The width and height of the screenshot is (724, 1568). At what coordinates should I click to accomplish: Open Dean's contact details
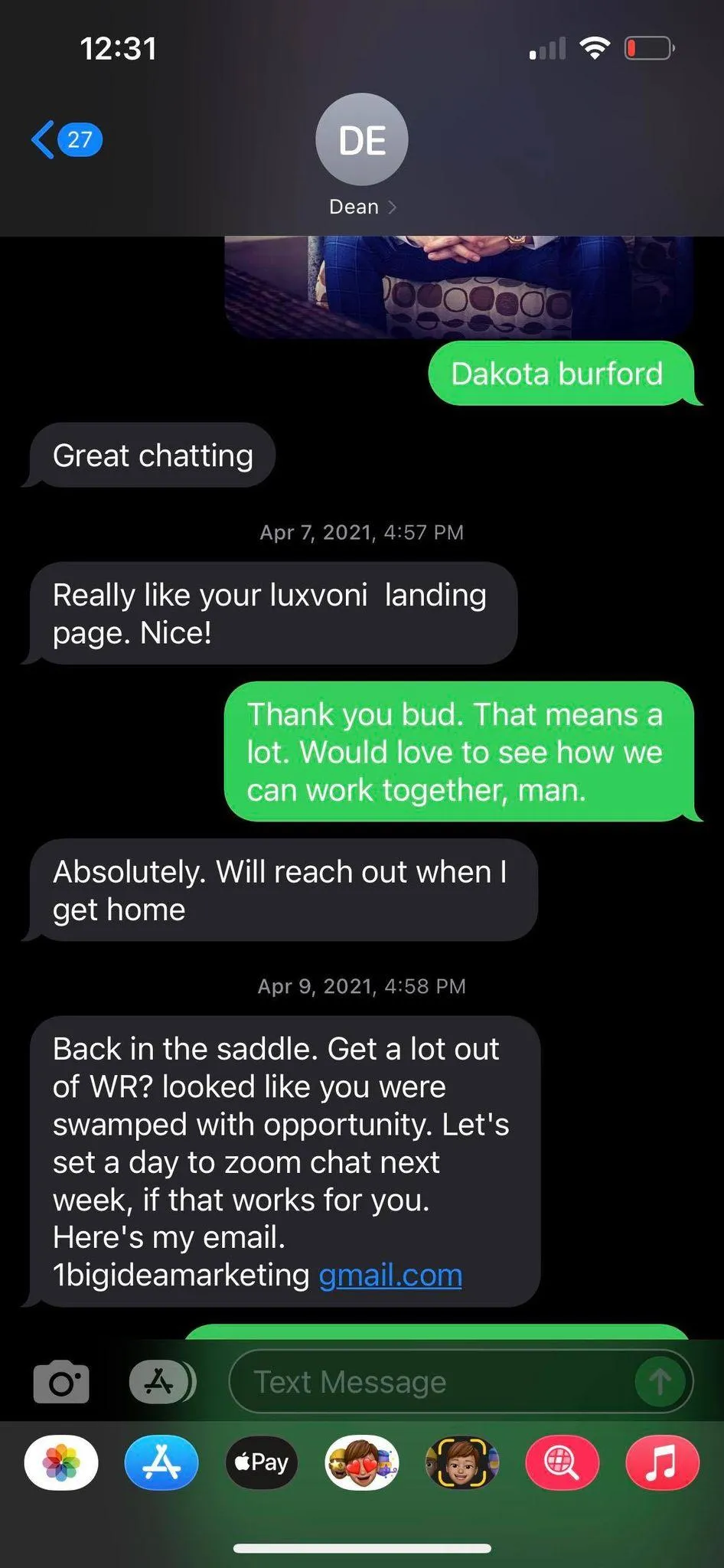pos(361,155)
